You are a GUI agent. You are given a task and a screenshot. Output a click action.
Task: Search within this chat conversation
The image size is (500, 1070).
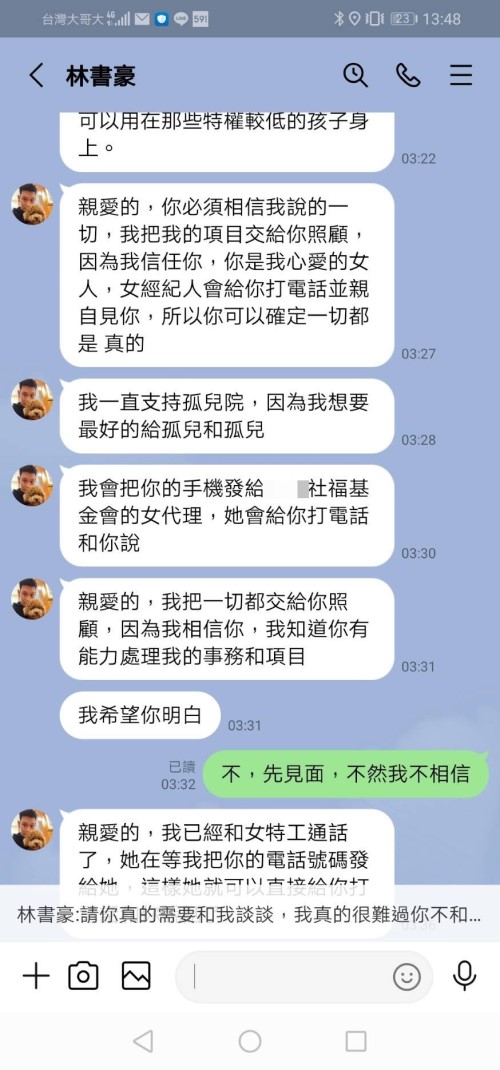pyautogui.click(x=355, y=75)
